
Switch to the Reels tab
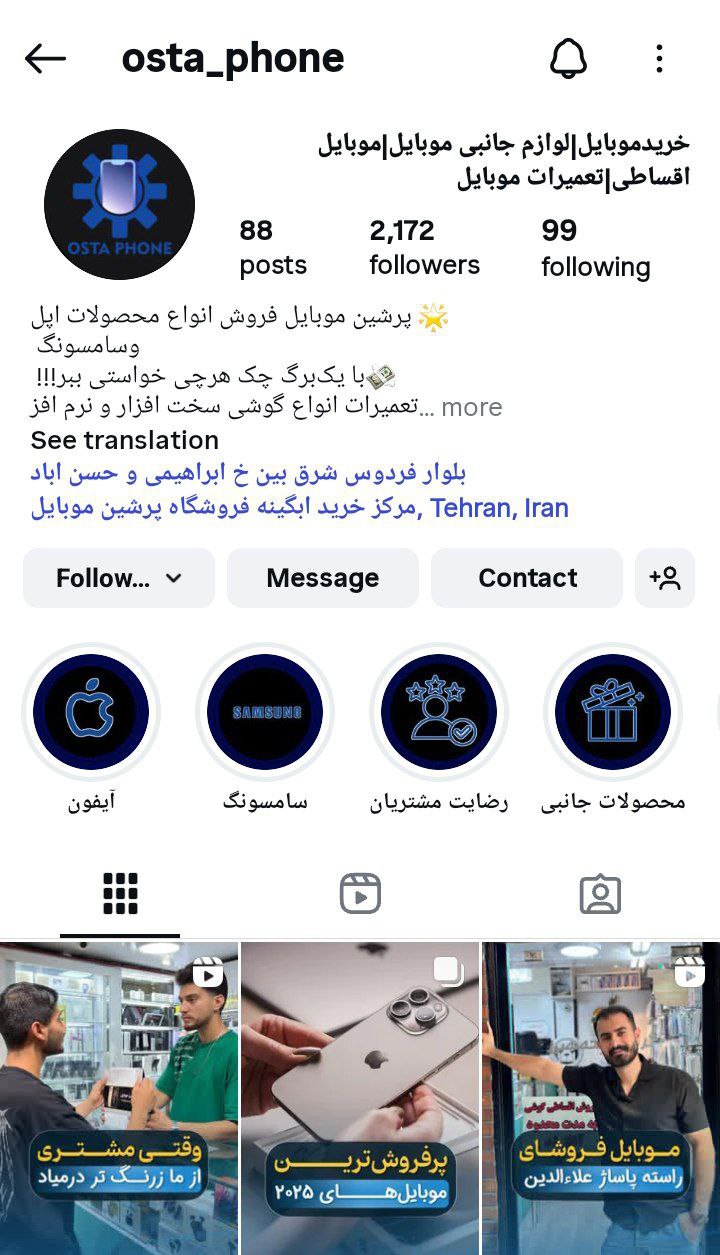pyautogui.click(x=360, y=893)
